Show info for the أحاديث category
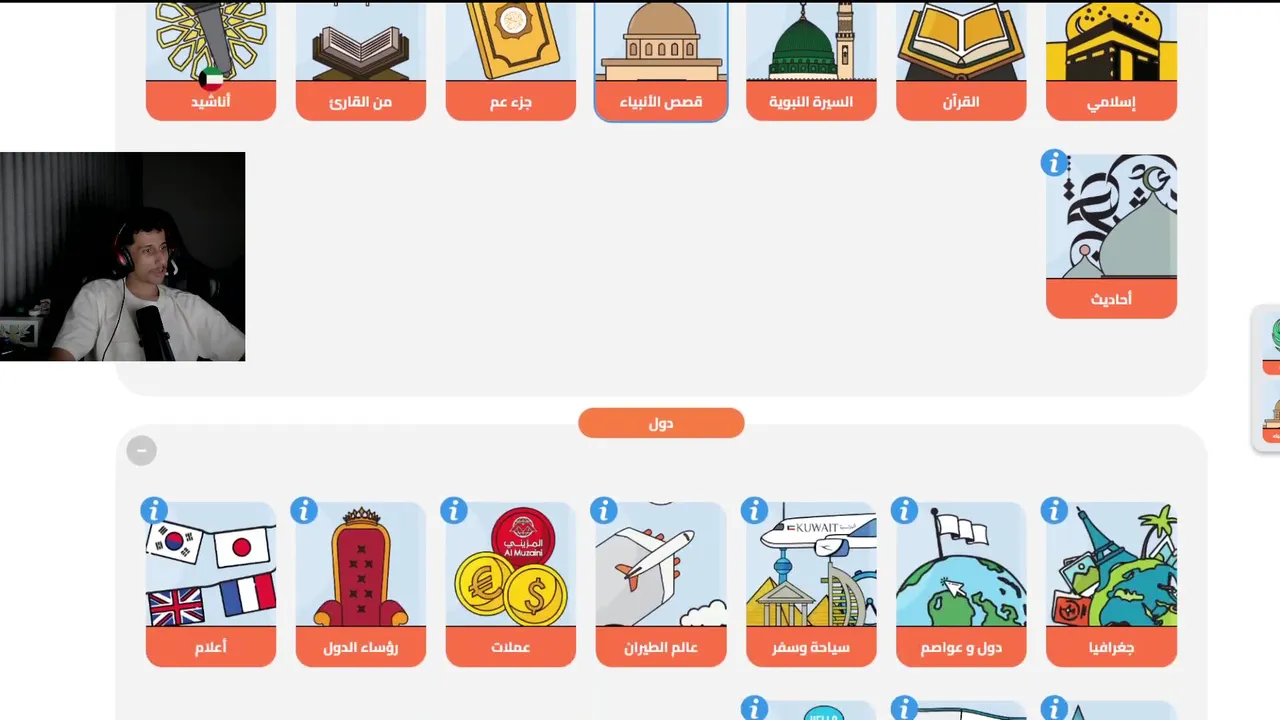Image resolution: width=1280 pixels, height=720 pixels. [1054, 163]
